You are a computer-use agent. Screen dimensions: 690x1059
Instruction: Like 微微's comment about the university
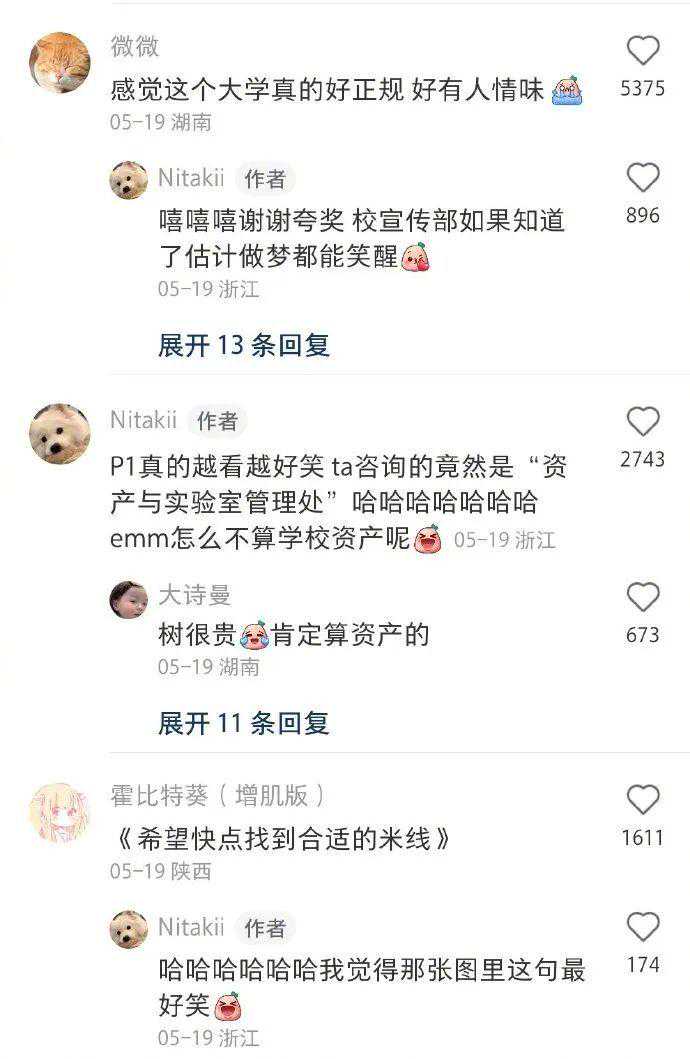tap(642, 52)
